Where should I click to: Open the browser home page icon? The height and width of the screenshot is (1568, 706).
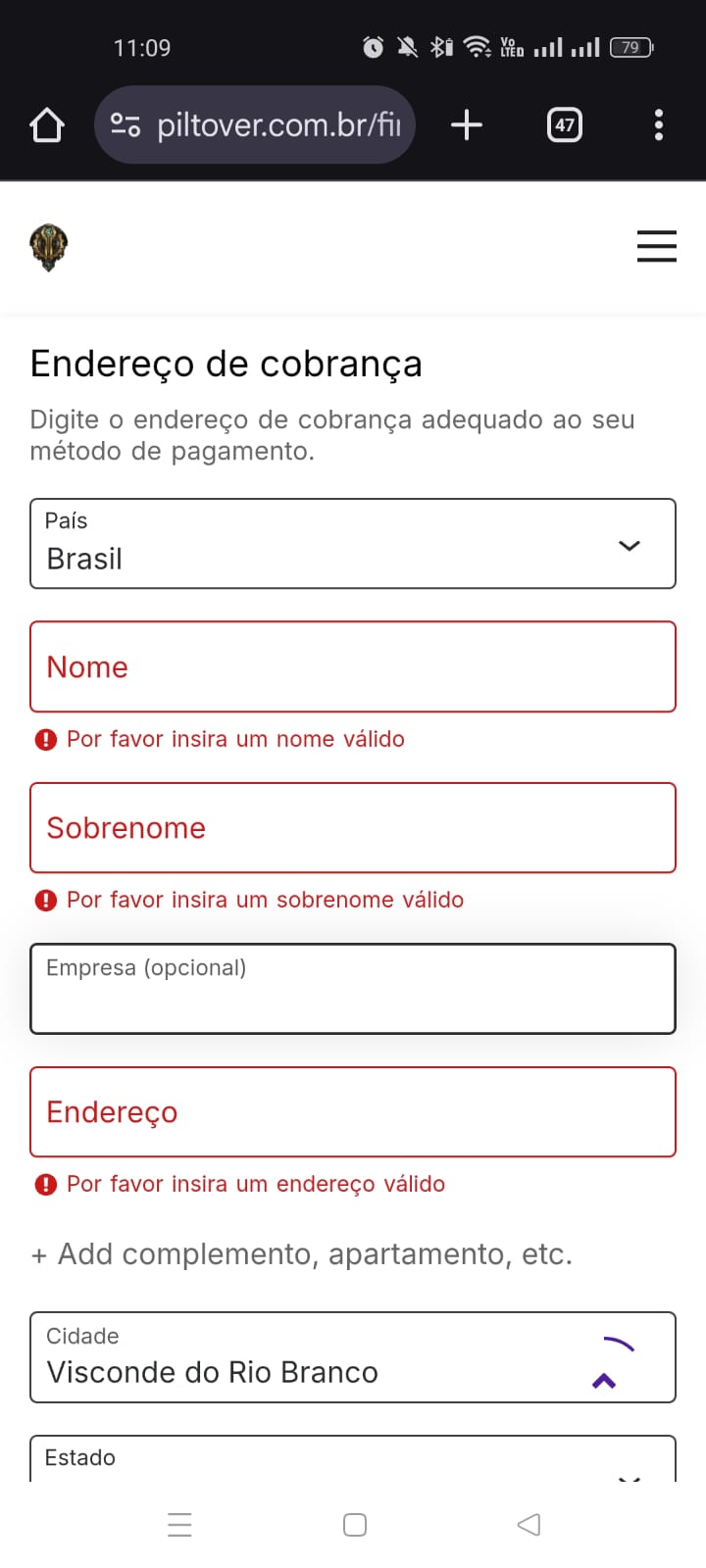pyautogui.click(x=47, y=125)
